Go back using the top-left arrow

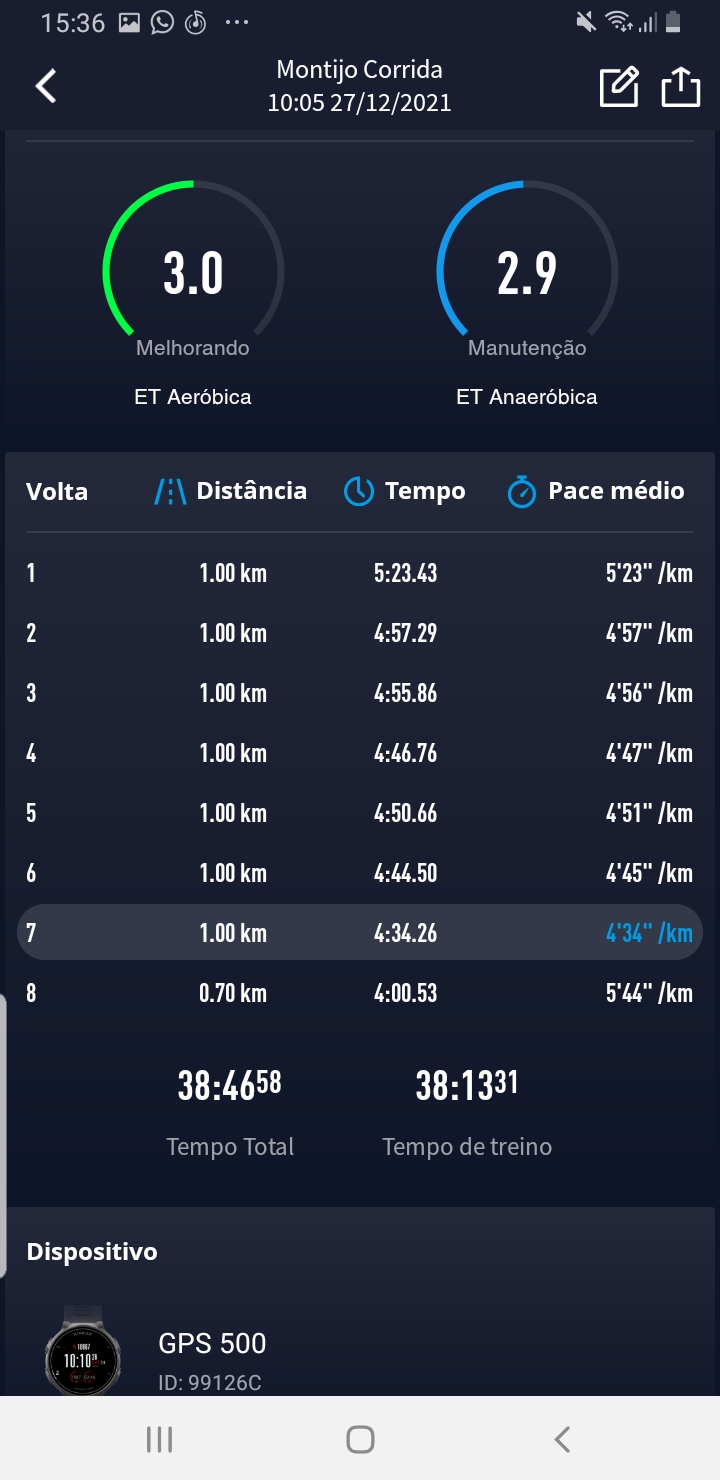click(x=46, y=86)
